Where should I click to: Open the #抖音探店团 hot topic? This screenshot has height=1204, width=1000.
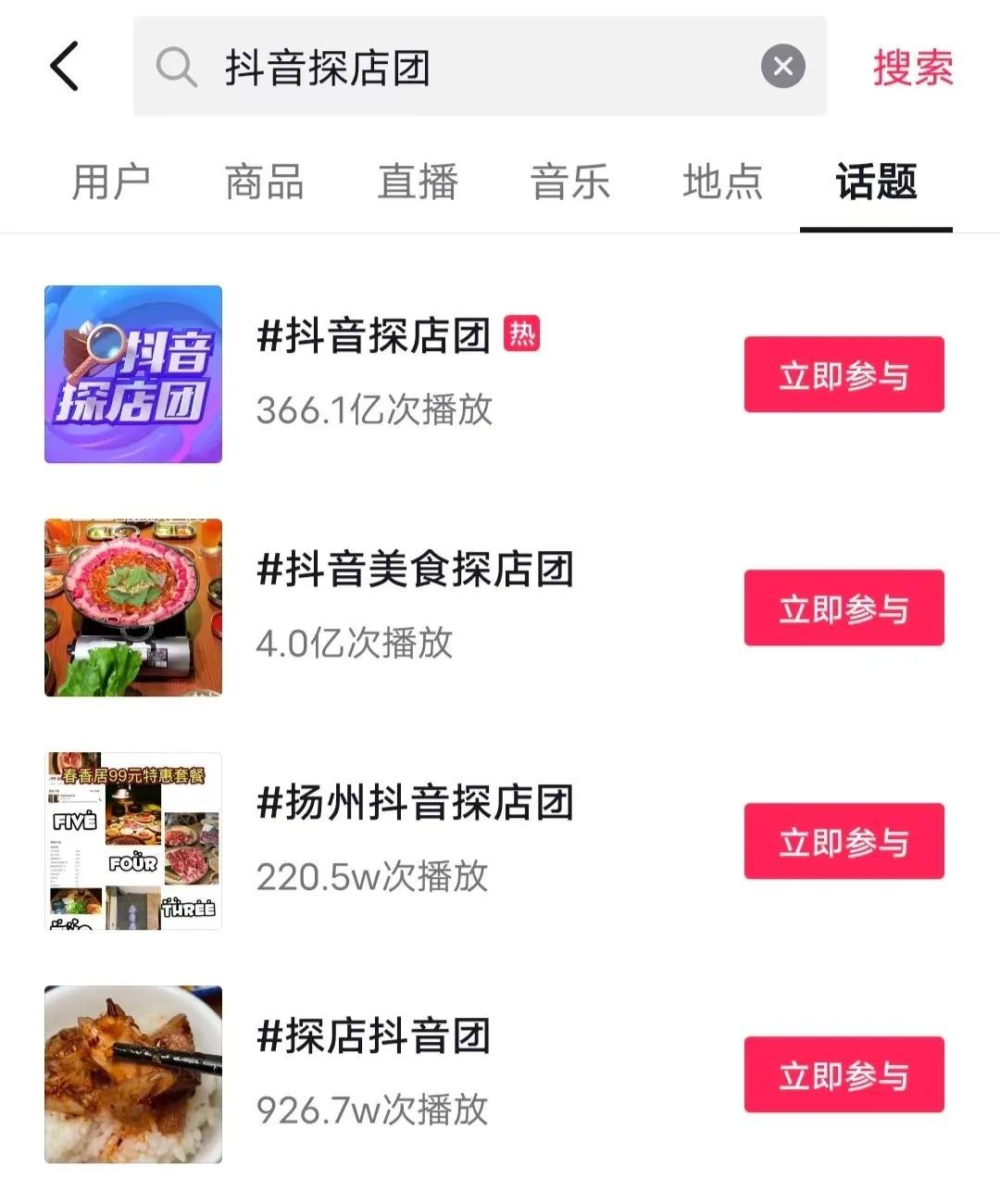point(373,336)
